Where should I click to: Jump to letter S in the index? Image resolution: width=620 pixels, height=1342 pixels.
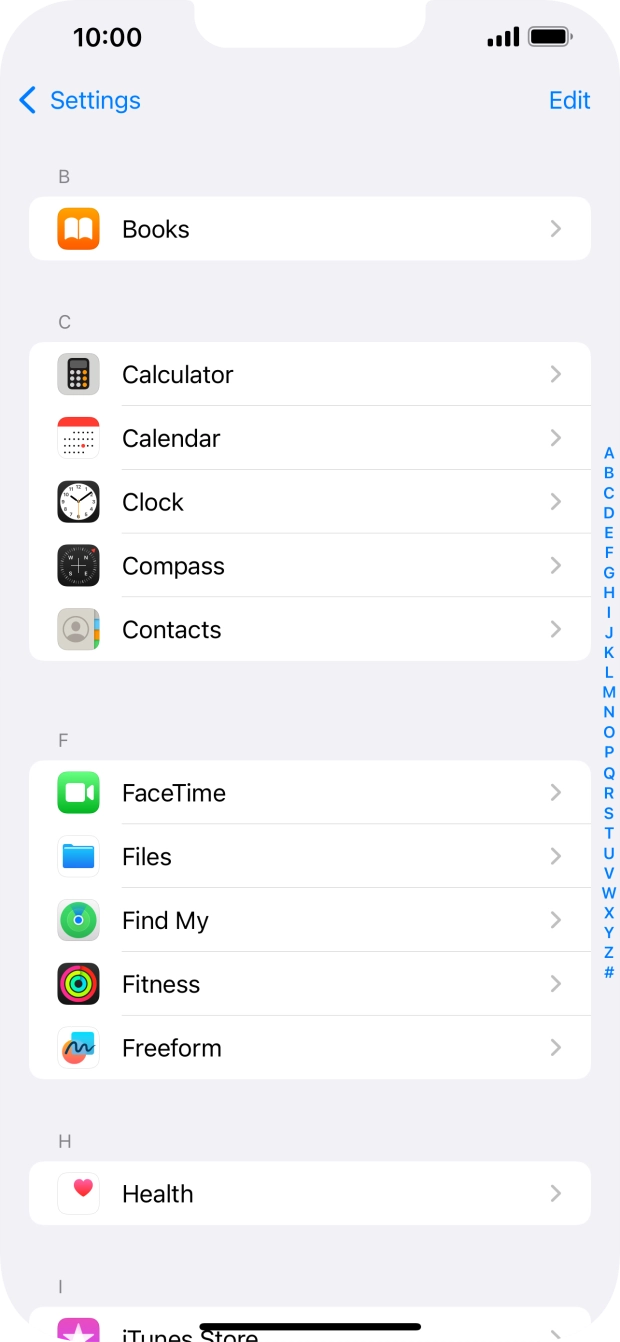coord(609,813)
